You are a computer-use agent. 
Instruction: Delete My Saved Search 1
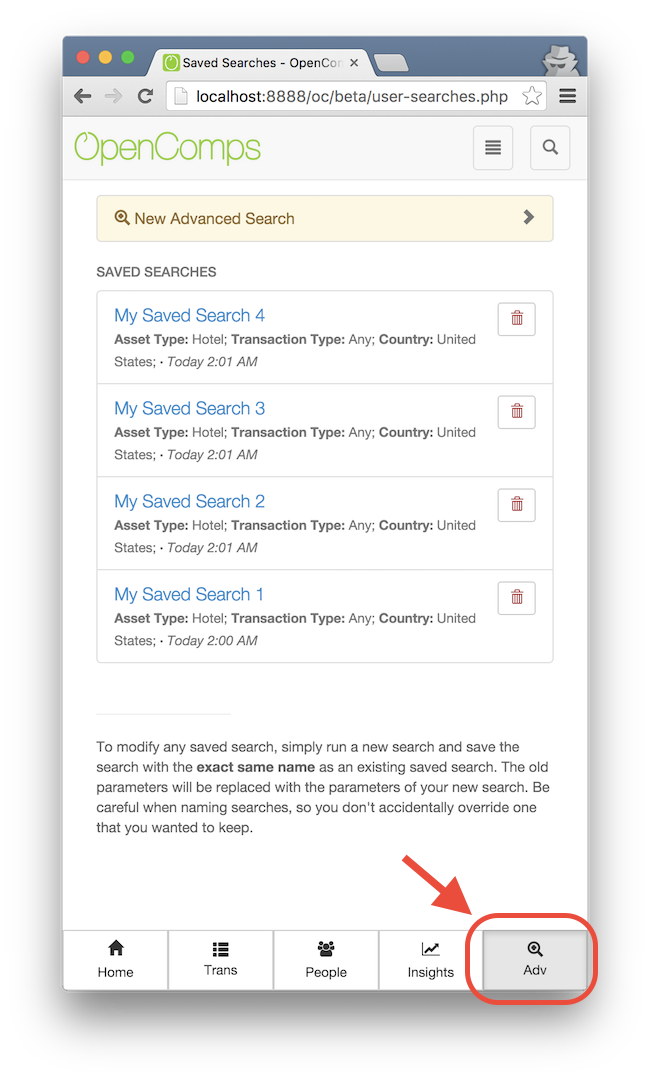click(x=516, y=597)
